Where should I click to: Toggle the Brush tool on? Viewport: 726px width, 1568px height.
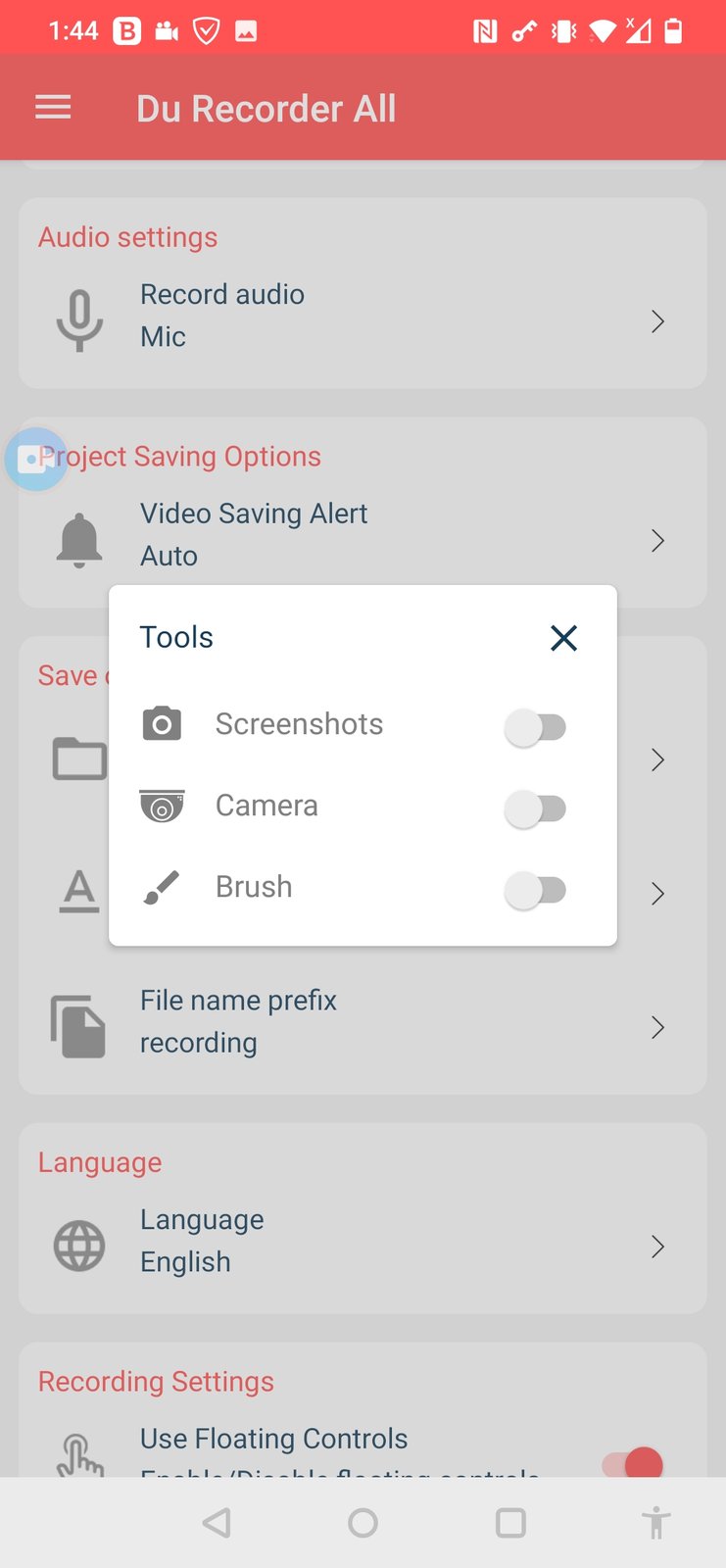535,890
